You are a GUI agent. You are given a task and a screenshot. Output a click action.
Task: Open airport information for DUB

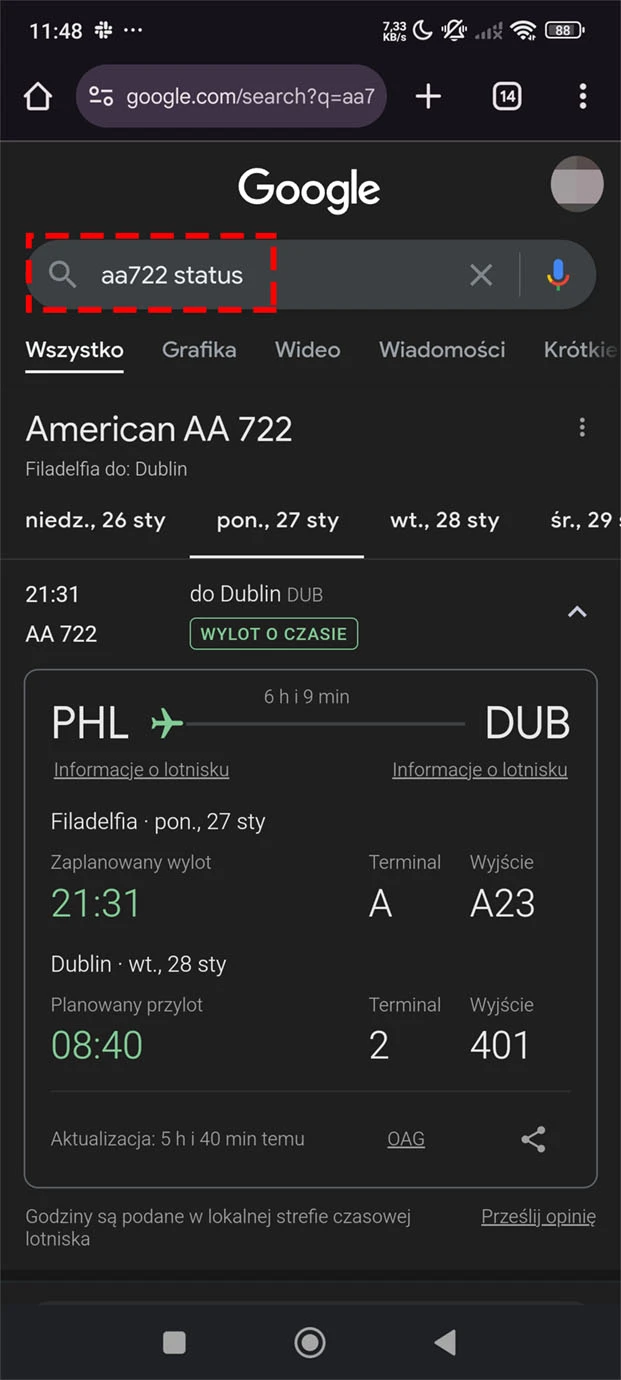(x=480, y=770)
